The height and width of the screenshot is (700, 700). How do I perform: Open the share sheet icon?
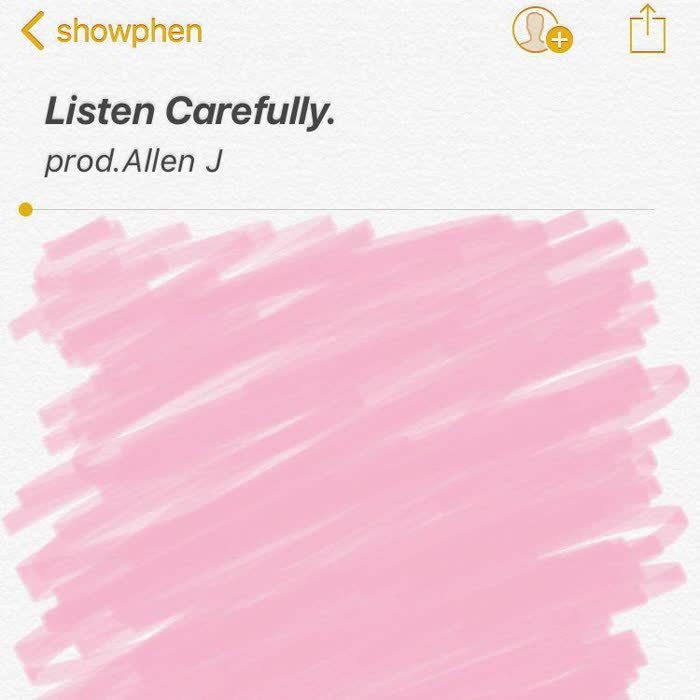[647, 29]
